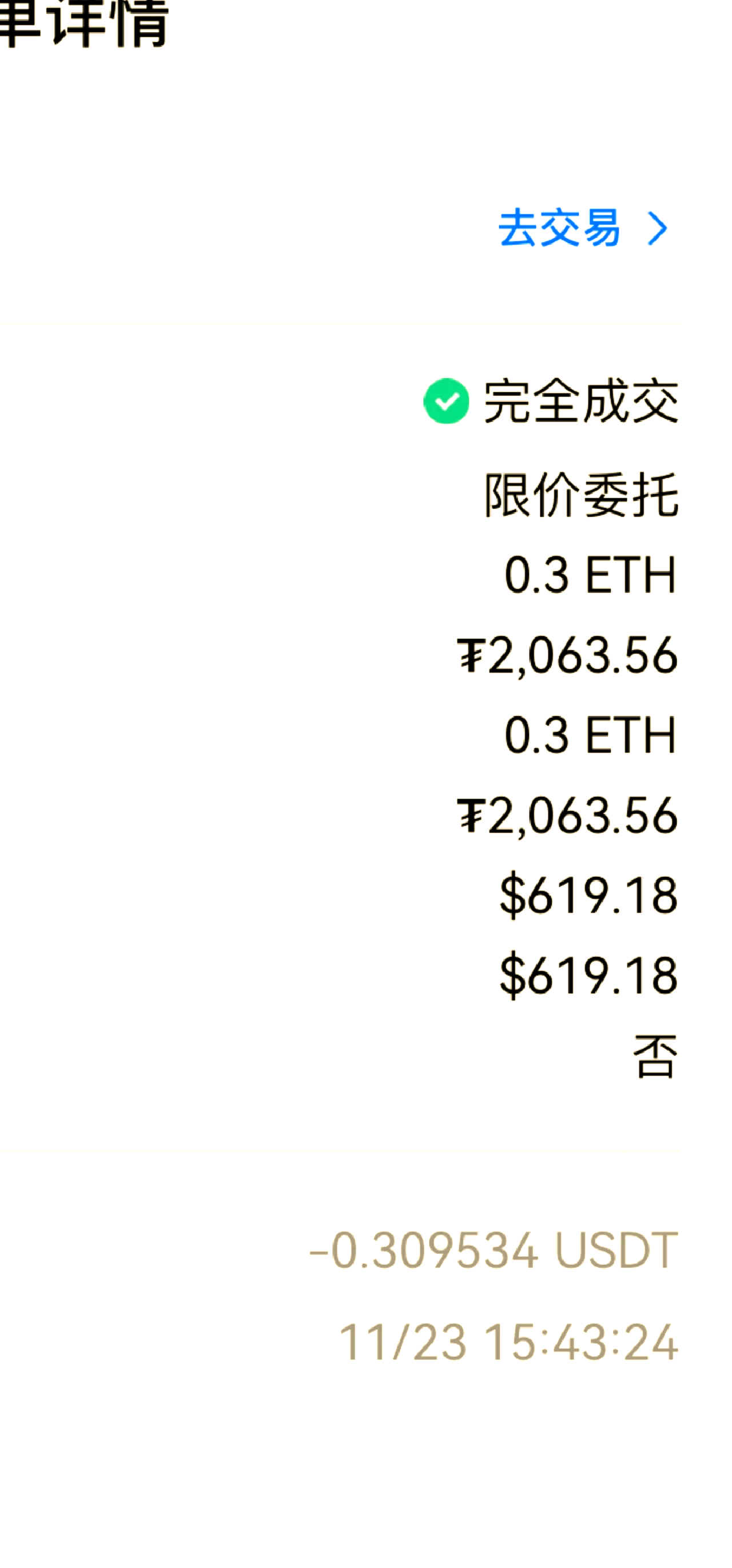The image size is (732, 1568).
Task: Click the green circle around the checkmark
Action: (446, 401)
